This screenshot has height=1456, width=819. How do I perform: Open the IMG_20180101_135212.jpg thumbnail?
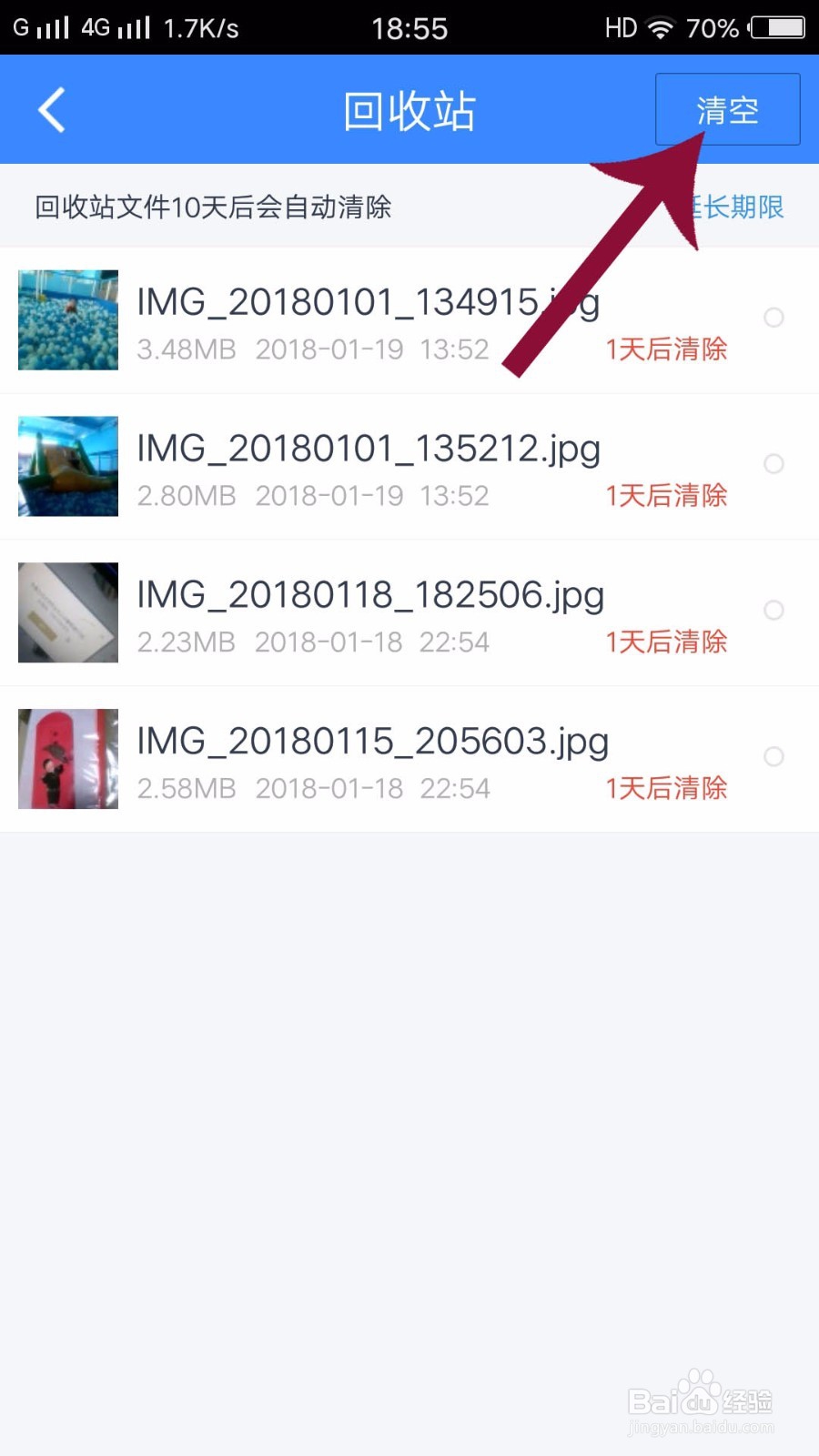[67, 466]
